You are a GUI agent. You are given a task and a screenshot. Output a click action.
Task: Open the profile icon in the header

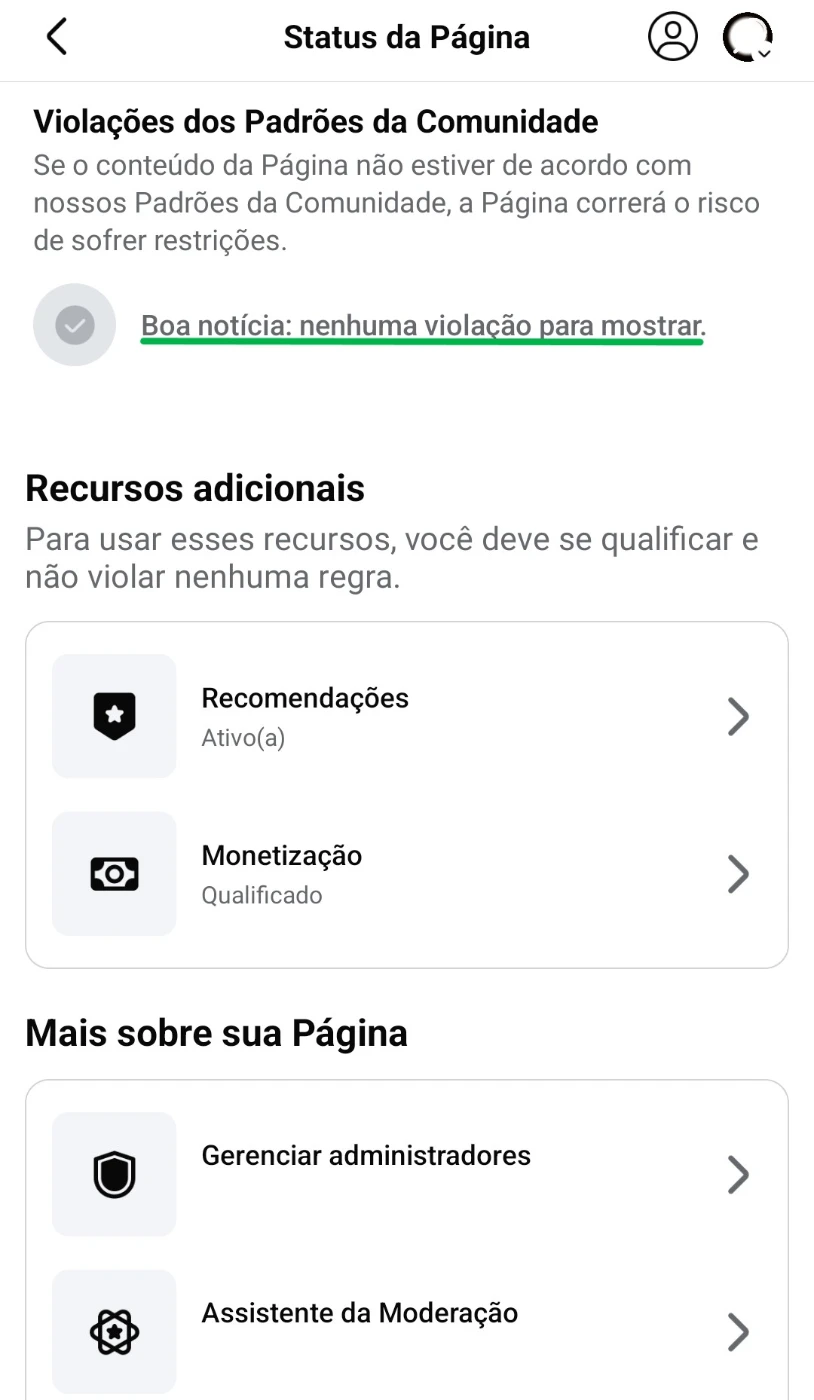click(x=672, y=38)
